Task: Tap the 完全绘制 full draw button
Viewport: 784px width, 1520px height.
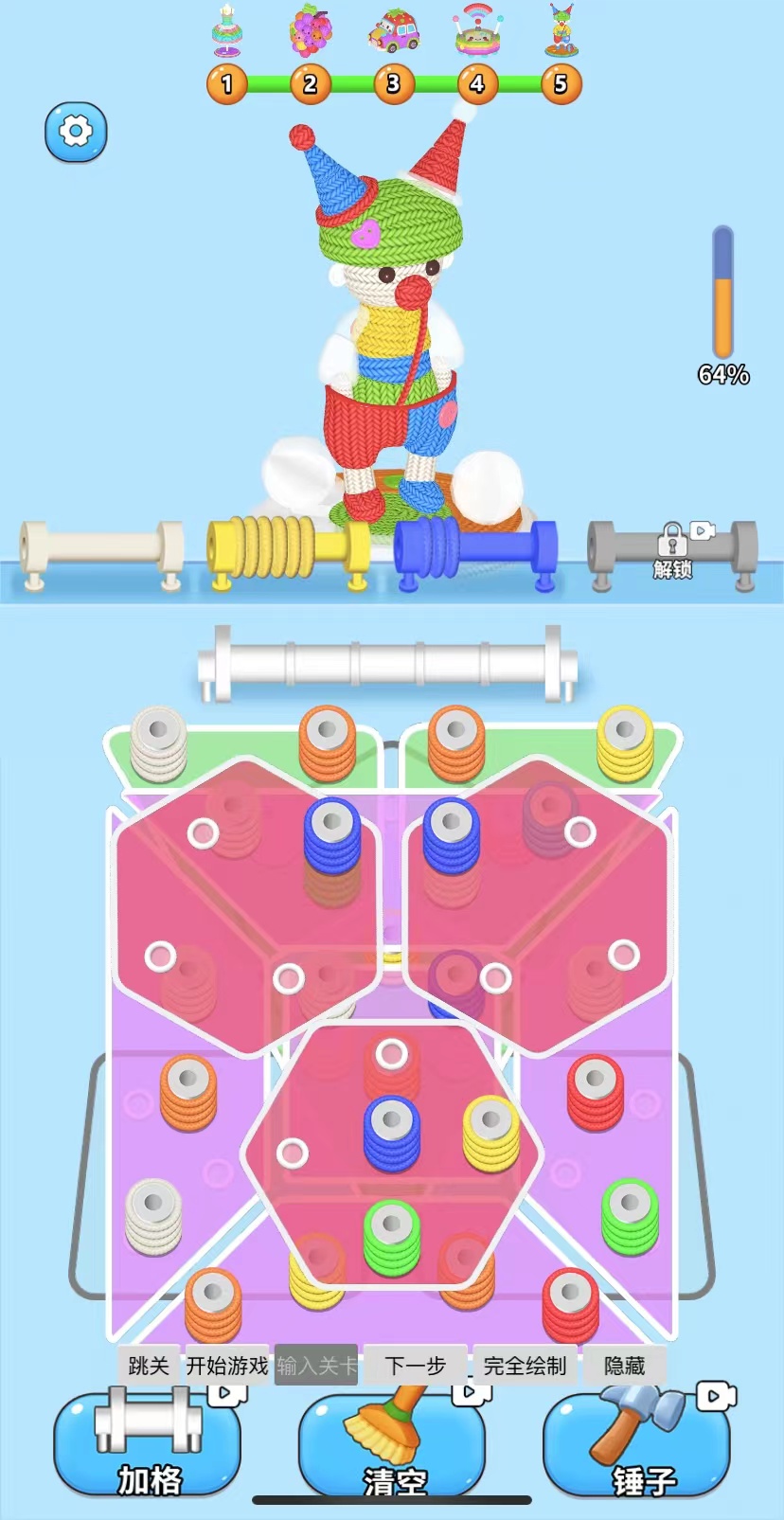Action: pos(525,1366)
